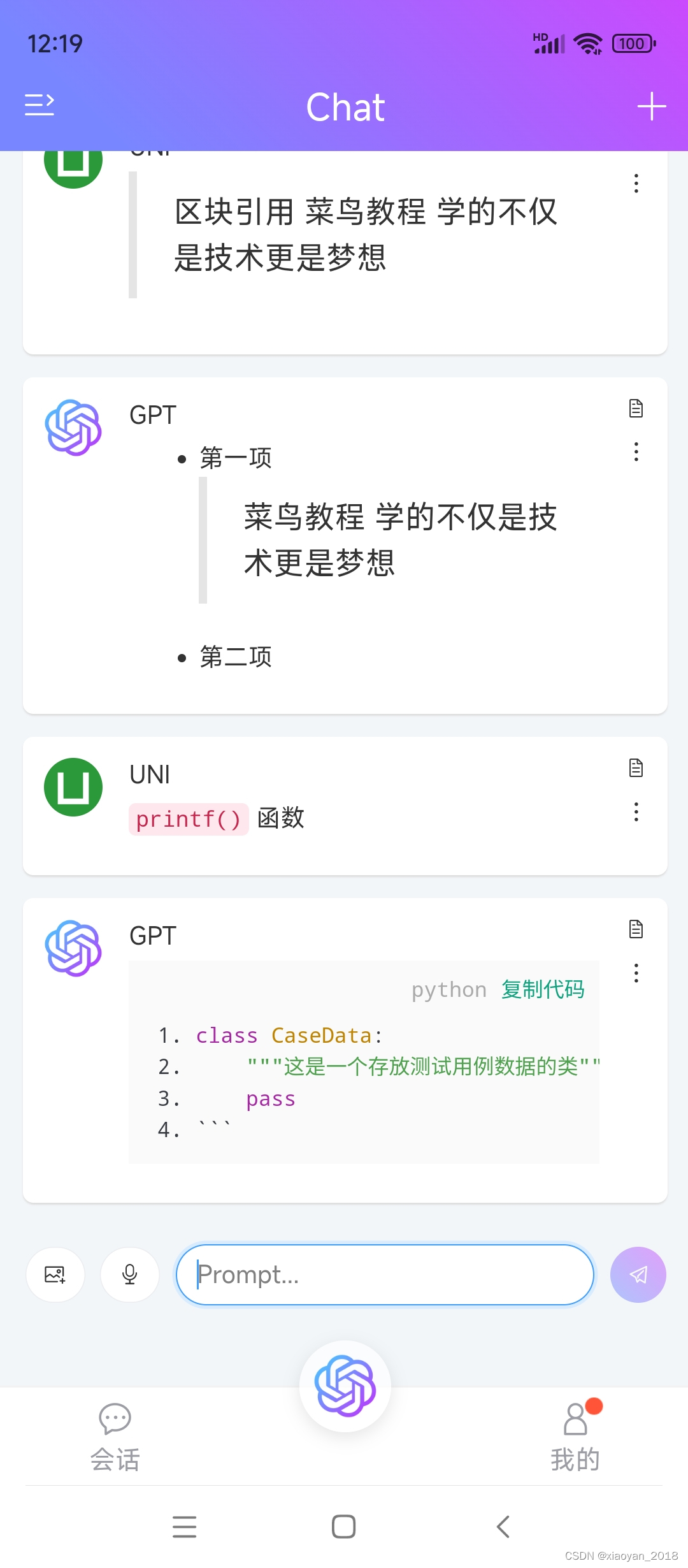Screen dimensions: 688x1568
Task: Activate voice input with the microphone icon
Action: (x=129, y=1274)
